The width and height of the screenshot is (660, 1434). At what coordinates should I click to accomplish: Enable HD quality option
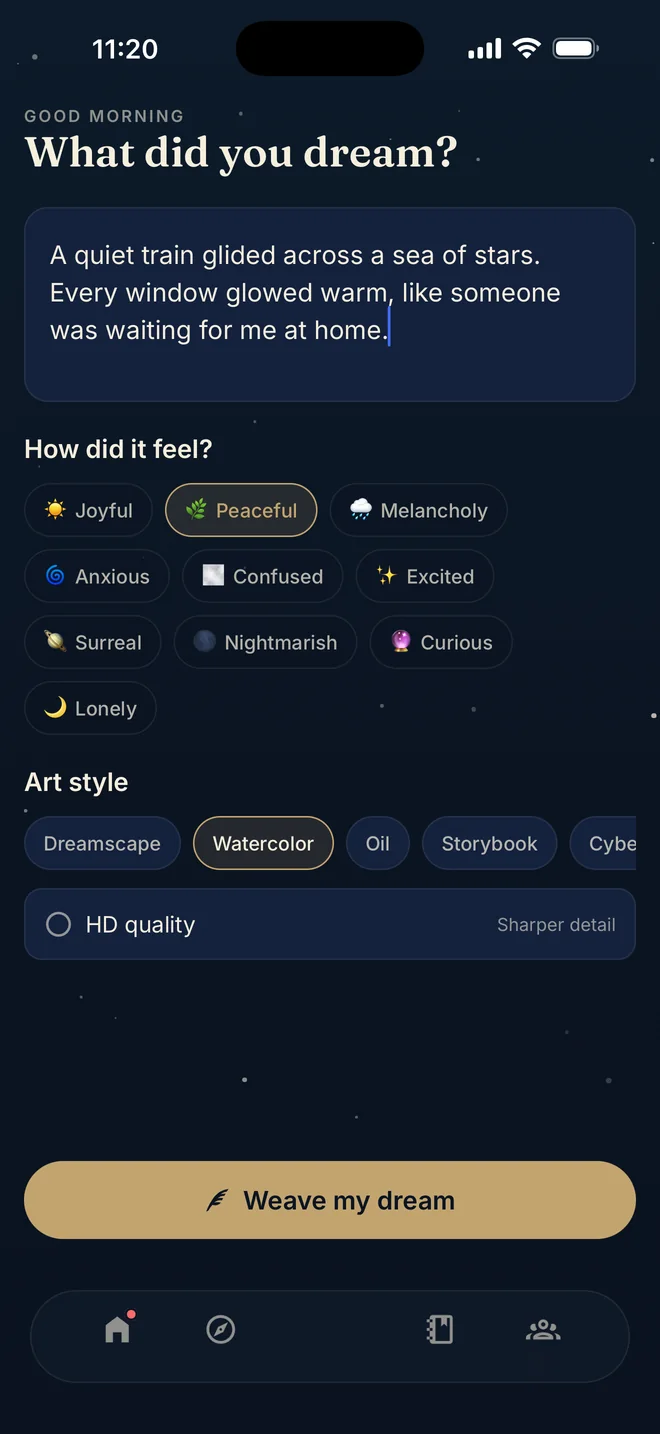click(330, 924)
